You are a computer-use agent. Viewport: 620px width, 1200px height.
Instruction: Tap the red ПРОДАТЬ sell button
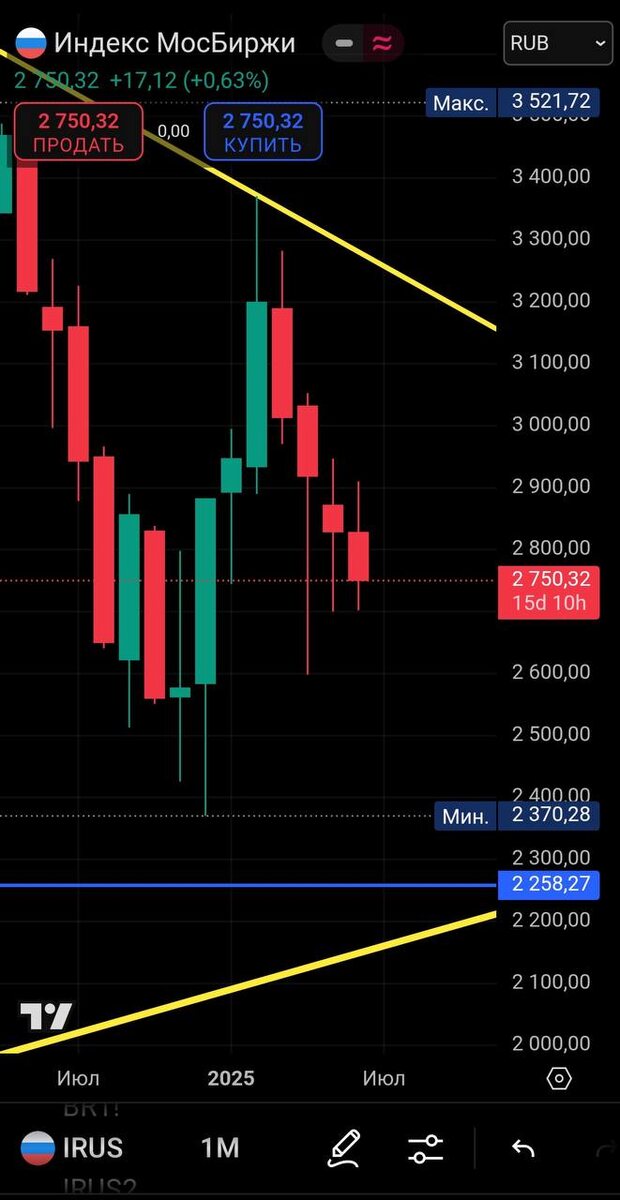[79, 132]
